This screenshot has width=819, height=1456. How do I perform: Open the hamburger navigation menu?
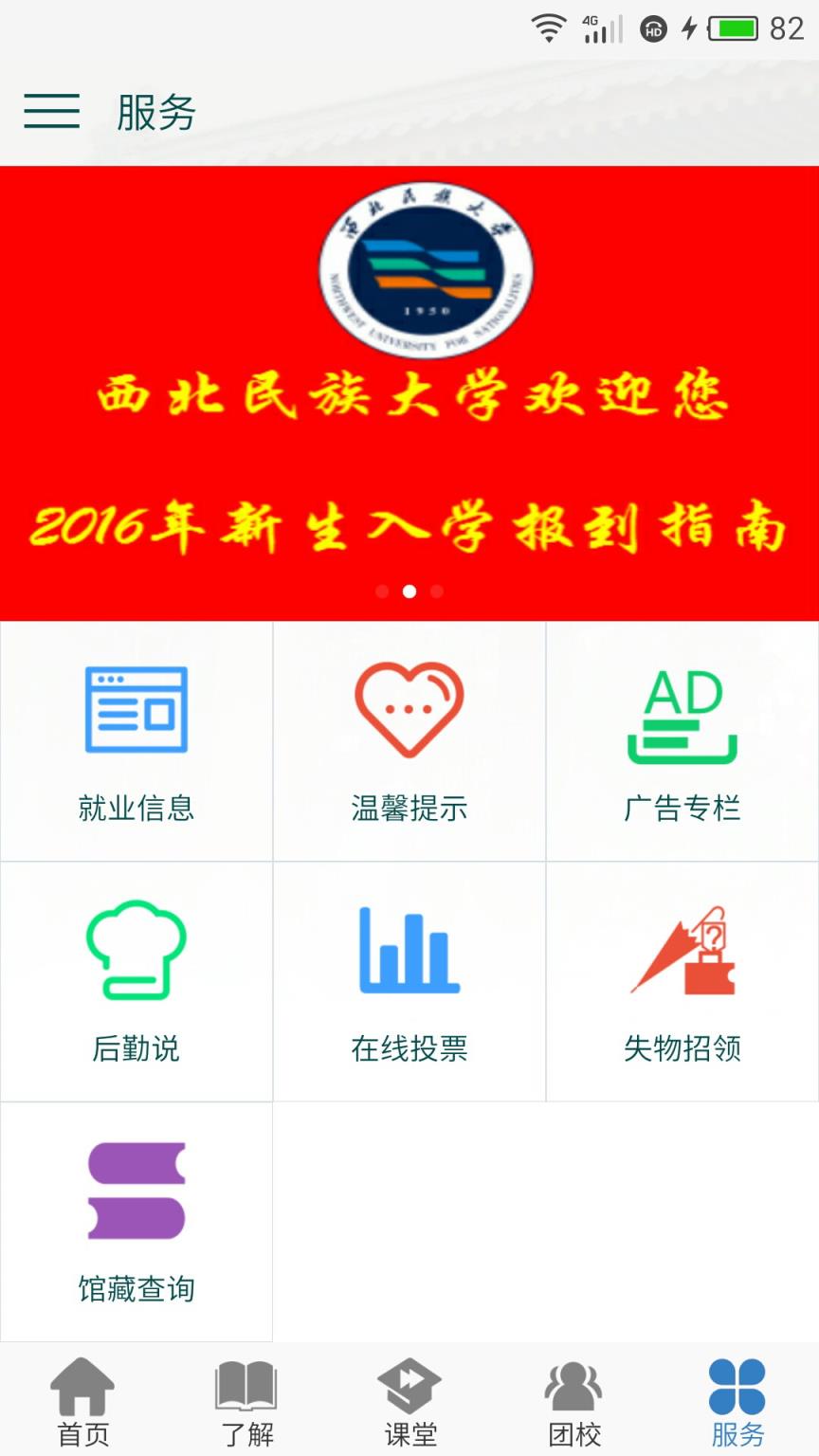tap(52, 112)
